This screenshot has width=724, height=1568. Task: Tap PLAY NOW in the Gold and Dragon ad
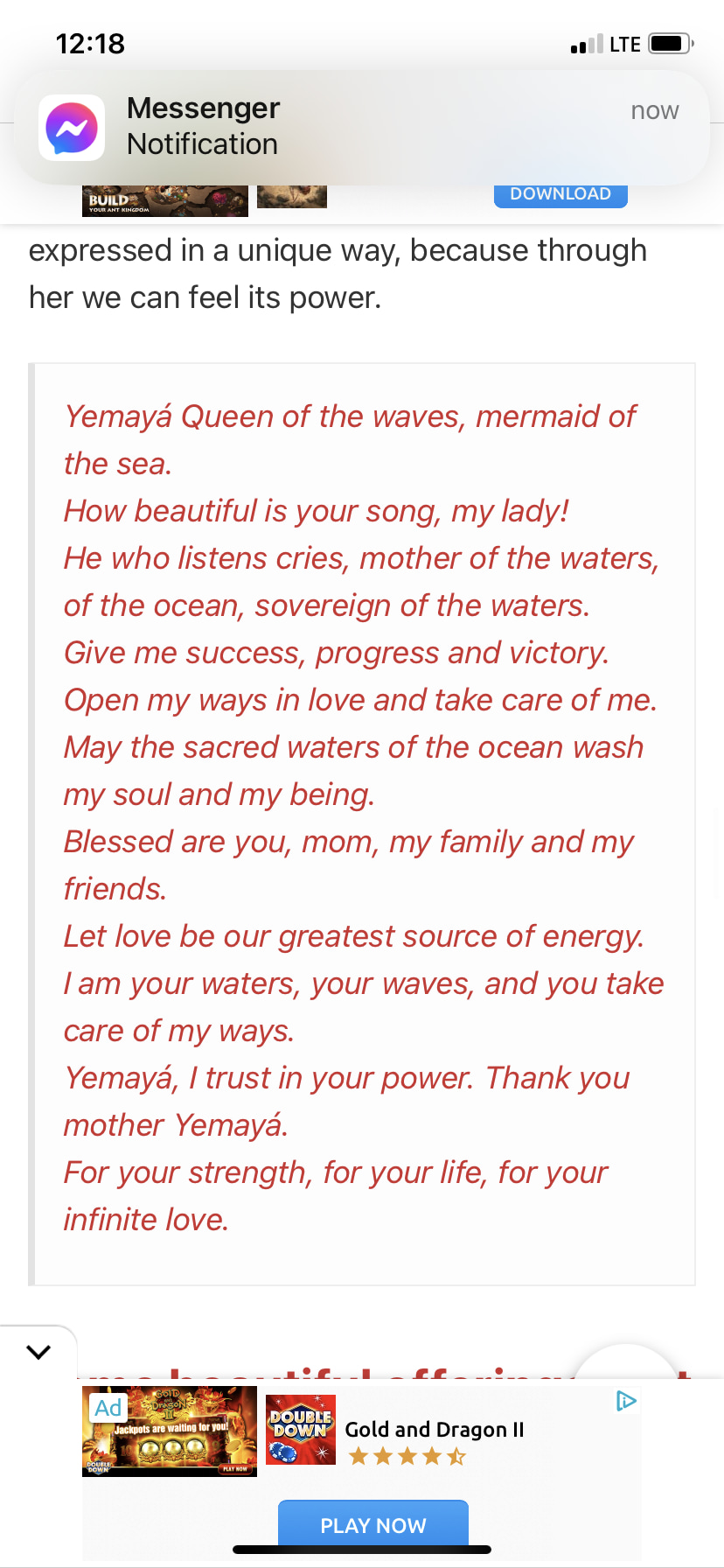click(x=373, y=1525)
